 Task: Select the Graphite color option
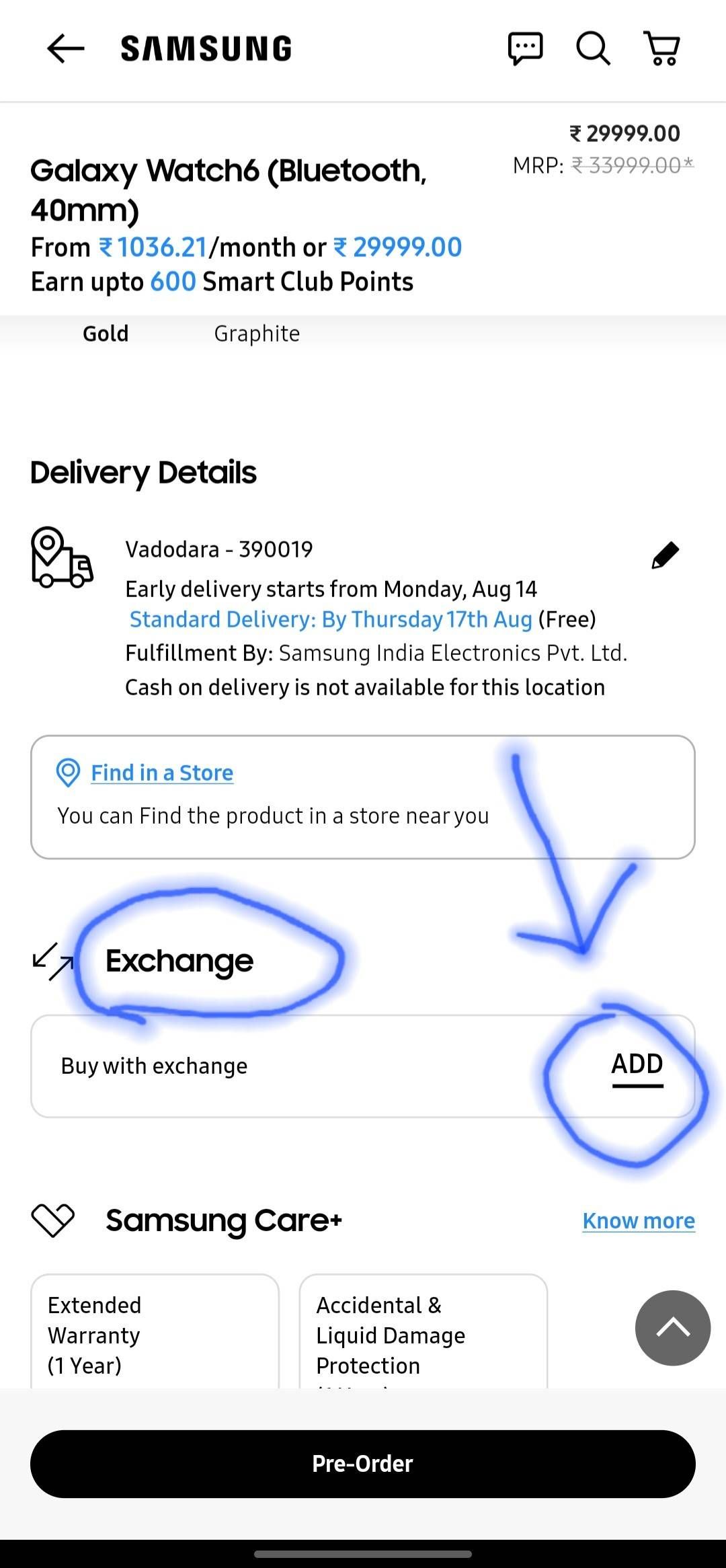pos(257,334)
